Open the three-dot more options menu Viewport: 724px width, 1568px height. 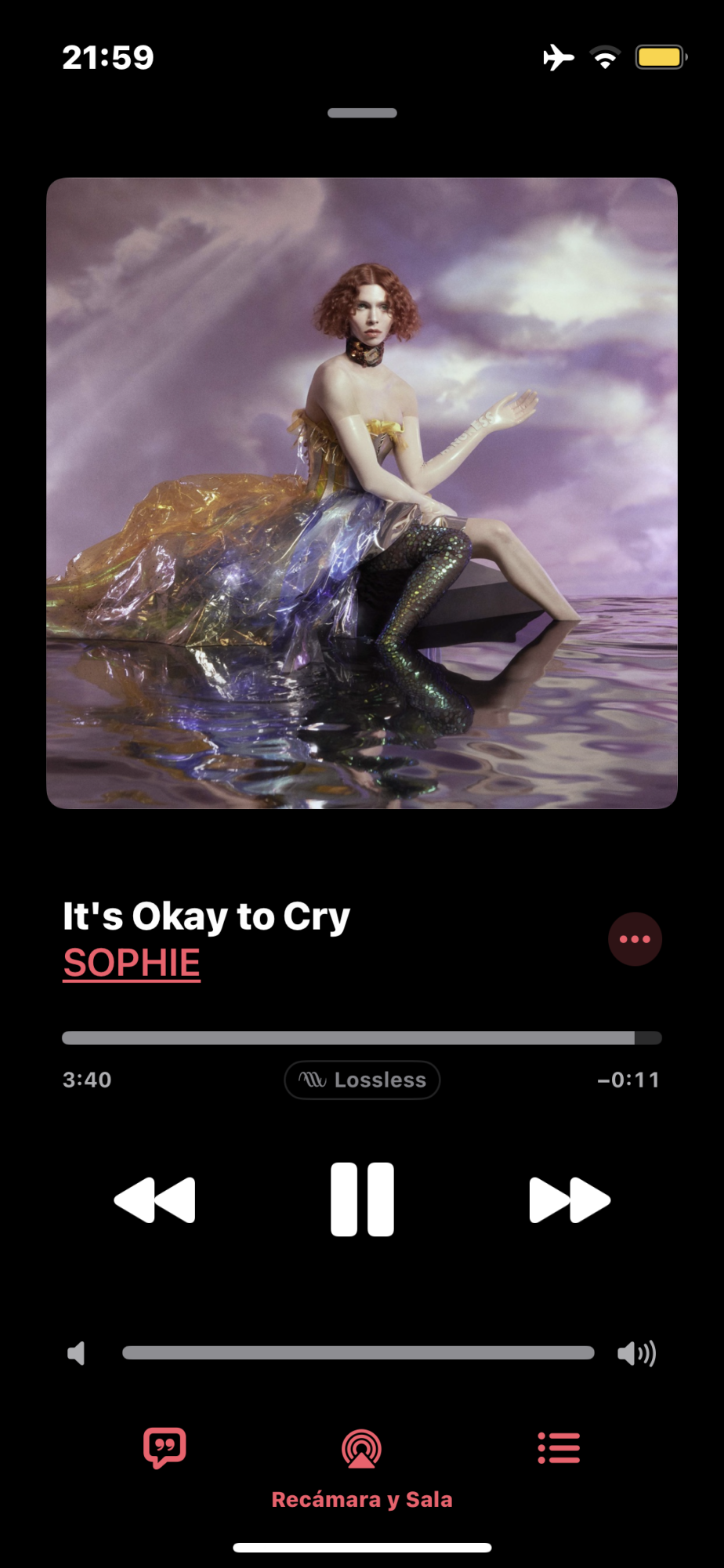click(x=635, y=939)
